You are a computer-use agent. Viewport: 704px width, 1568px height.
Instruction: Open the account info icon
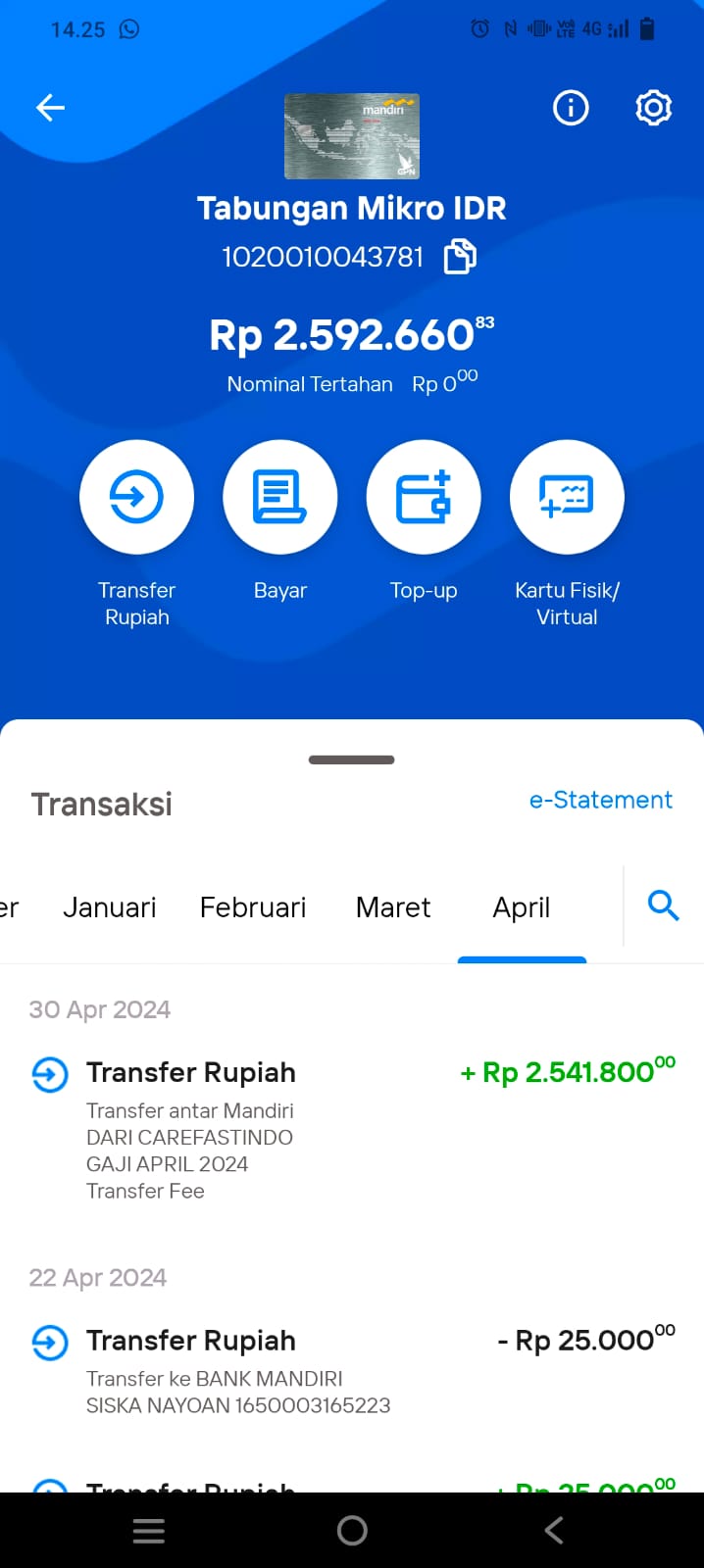[x=571, y=108]
